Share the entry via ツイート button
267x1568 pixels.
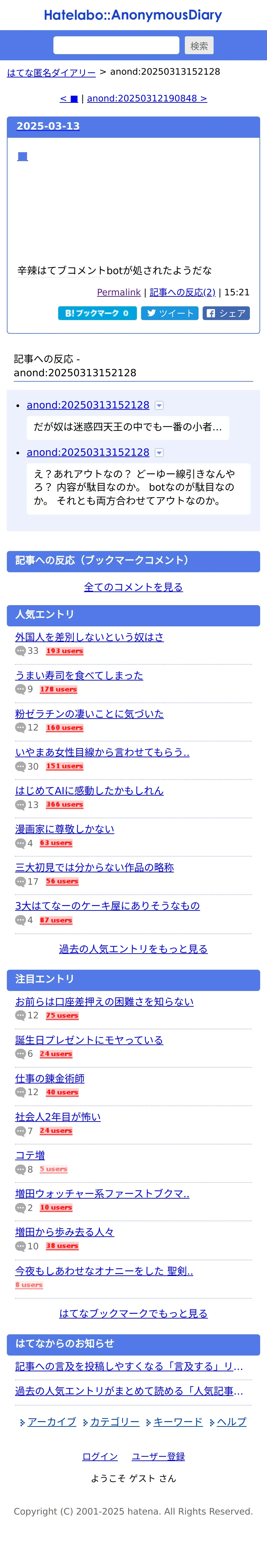point(170,313)
